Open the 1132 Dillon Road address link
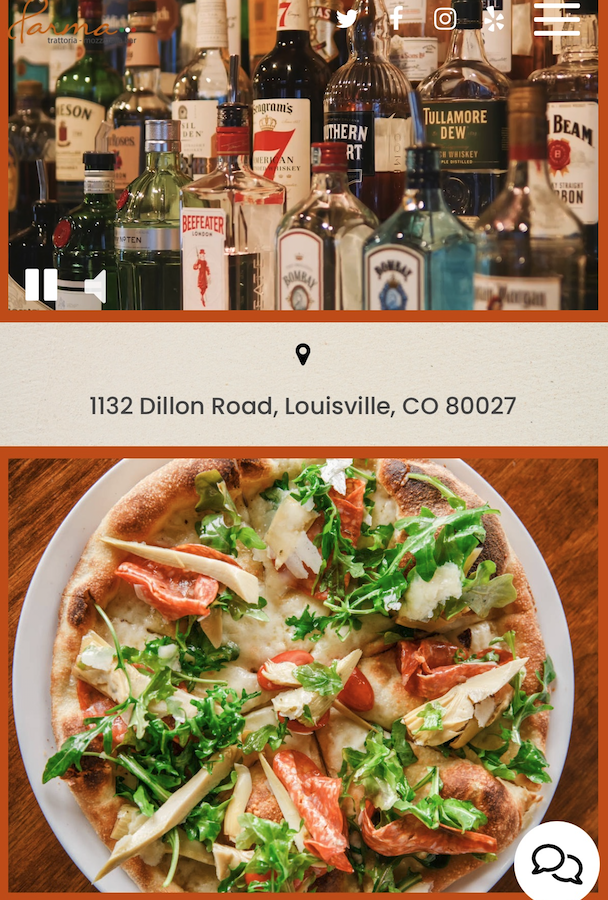 pyautogui.click(x=303, y=406)
